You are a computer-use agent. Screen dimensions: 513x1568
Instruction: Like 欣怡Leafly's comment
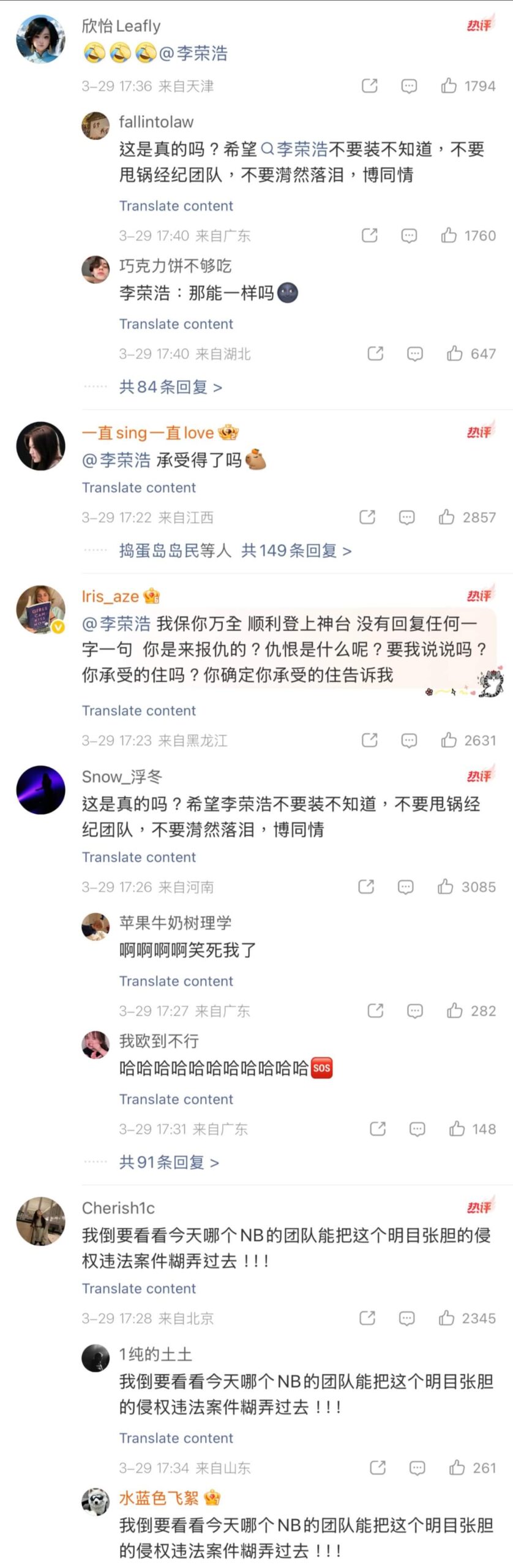click(449, 86)
